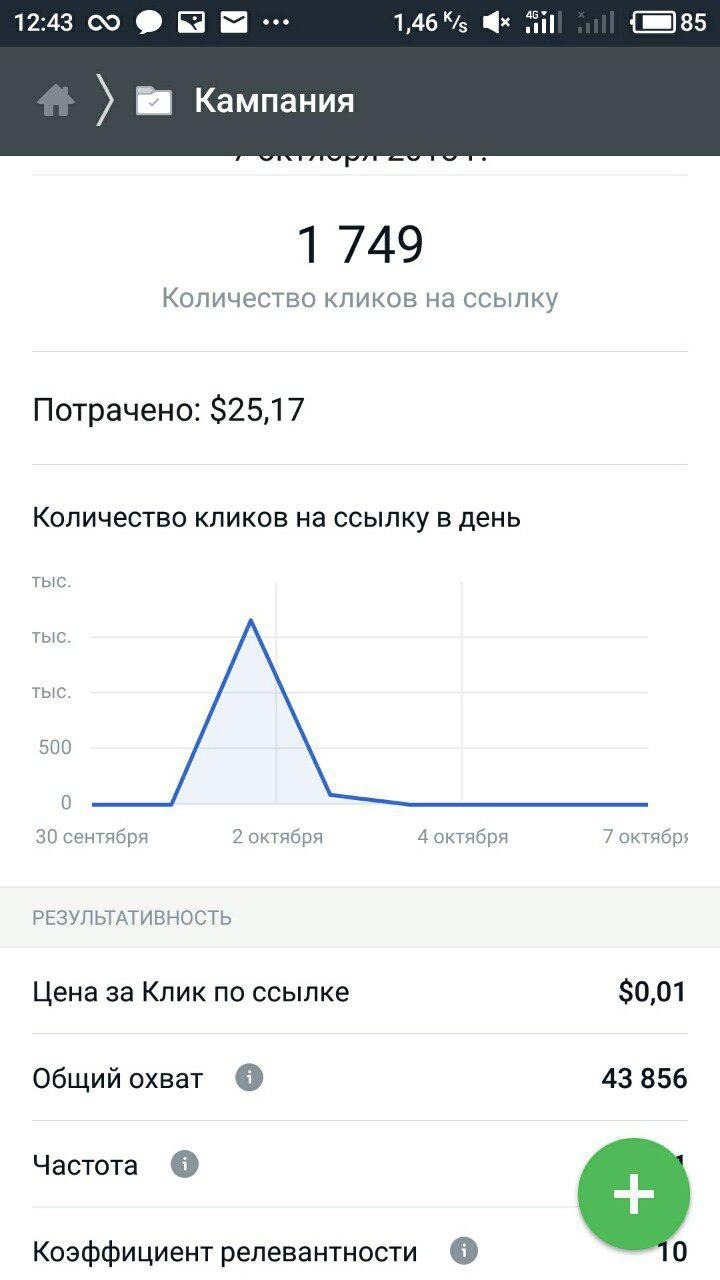Go to the home screen icon

[56, 101]
